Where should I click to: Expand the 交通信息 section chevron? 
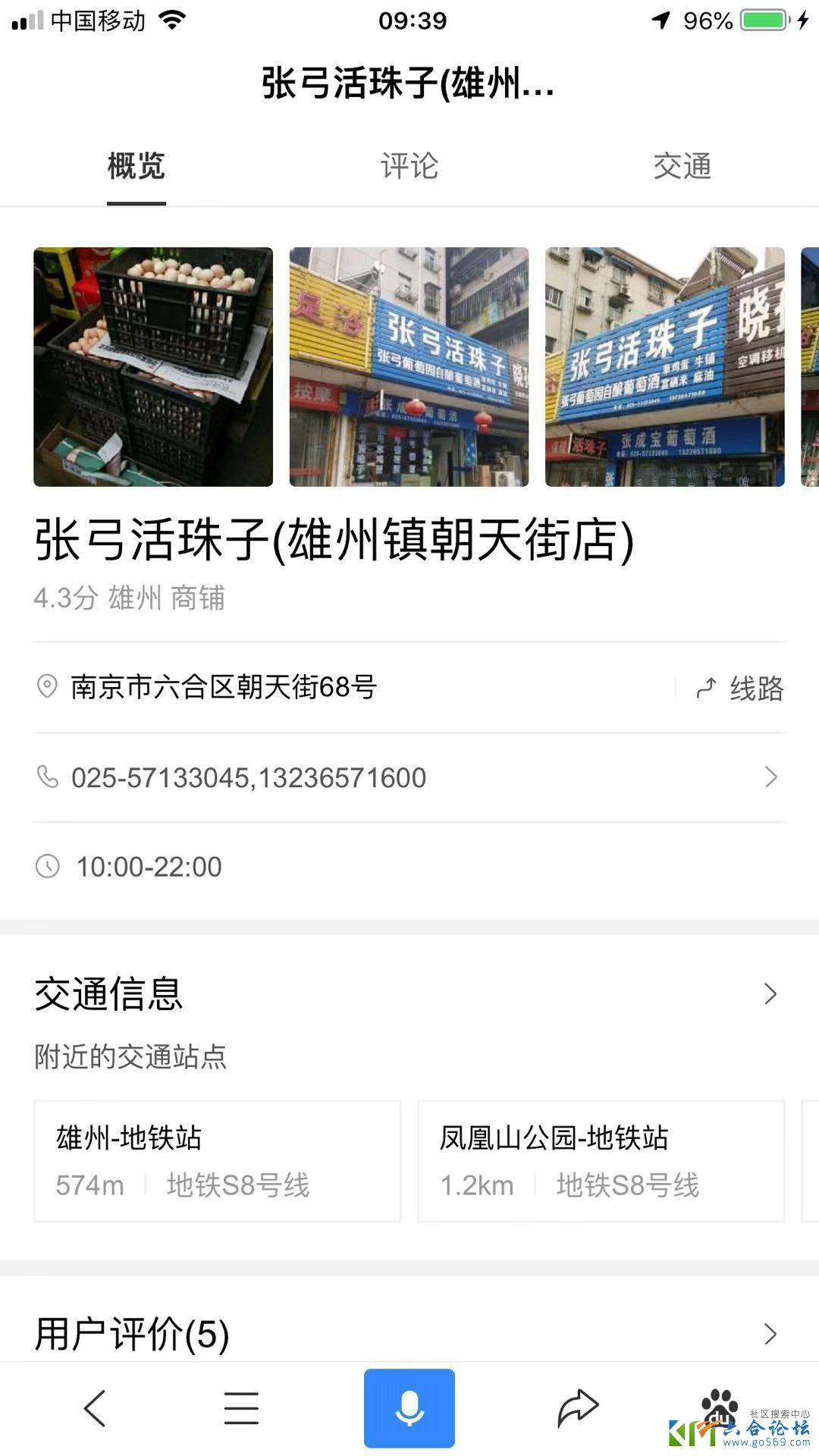(771, 993)
